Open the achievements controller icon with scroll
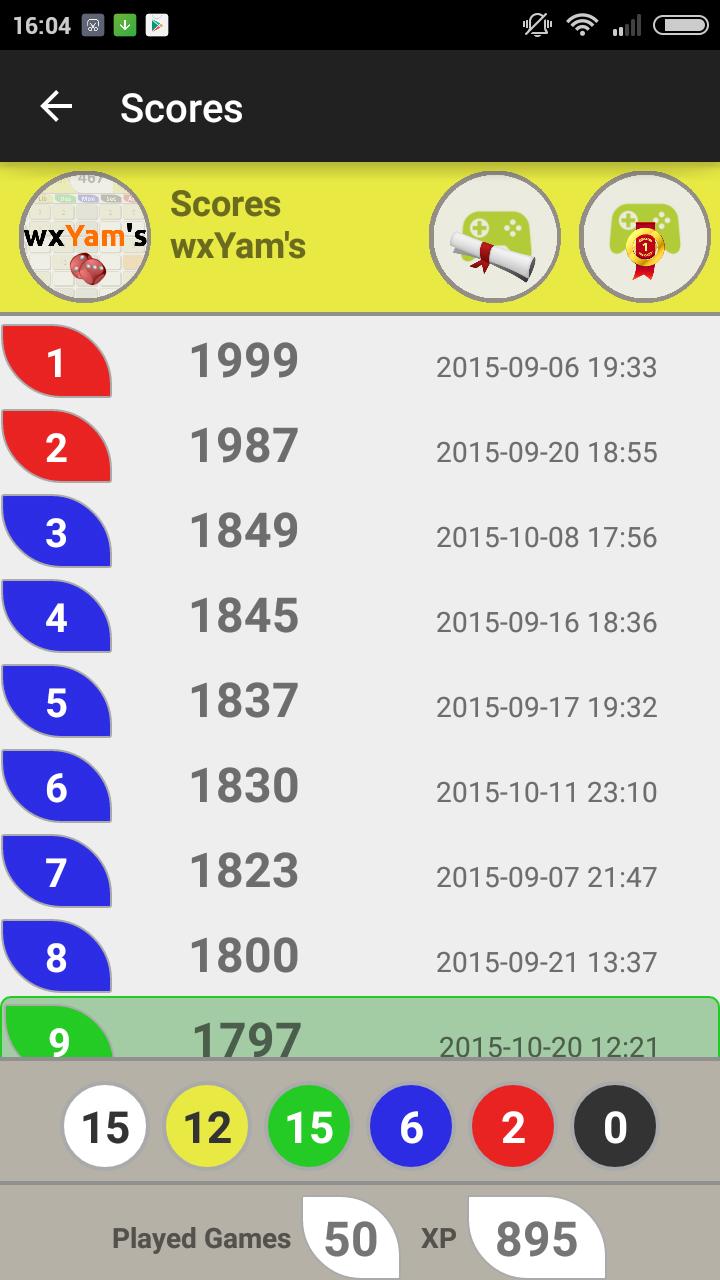The height and width of the screenshot is (1280, 720). click(x=494, y=237)
